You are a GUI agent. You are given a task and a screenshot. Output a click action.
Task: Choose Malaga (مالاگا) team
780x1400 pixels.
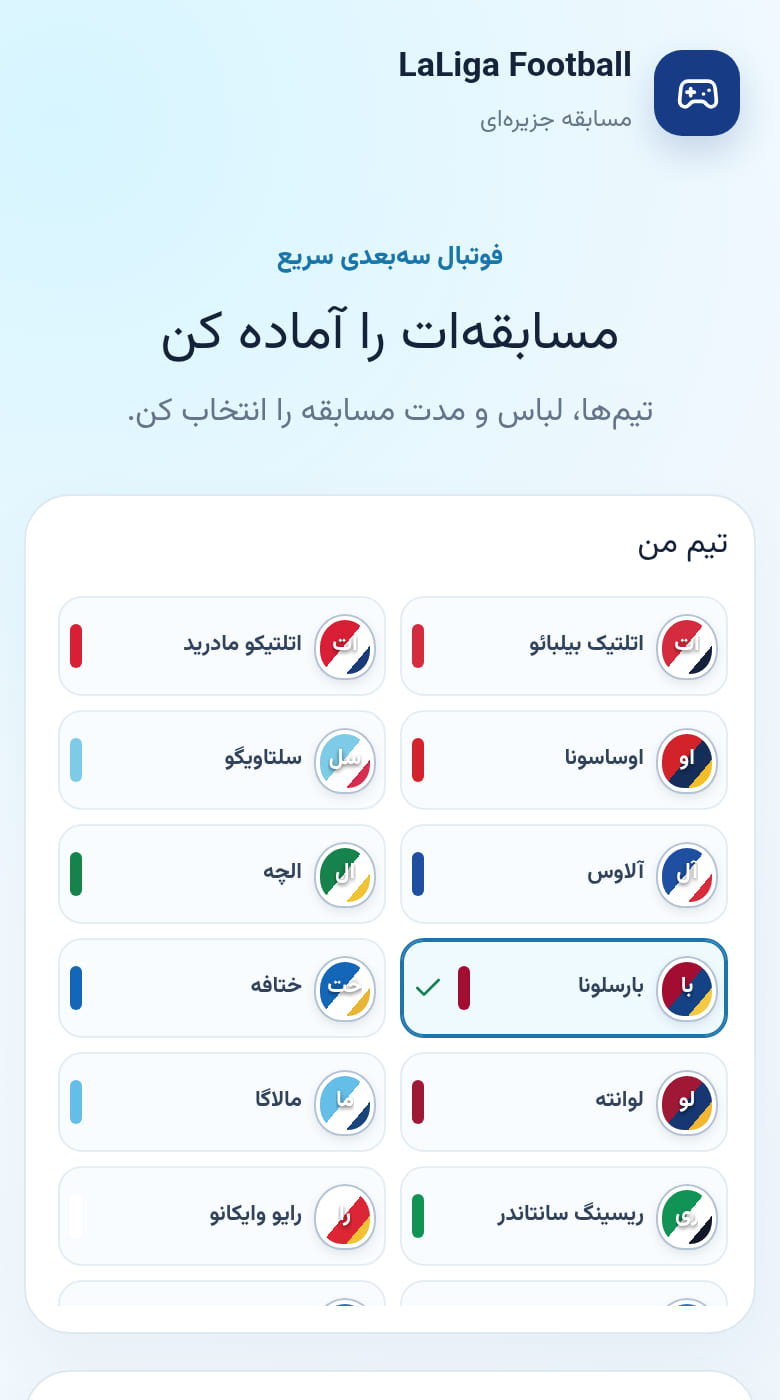(x=222, y=1102)
